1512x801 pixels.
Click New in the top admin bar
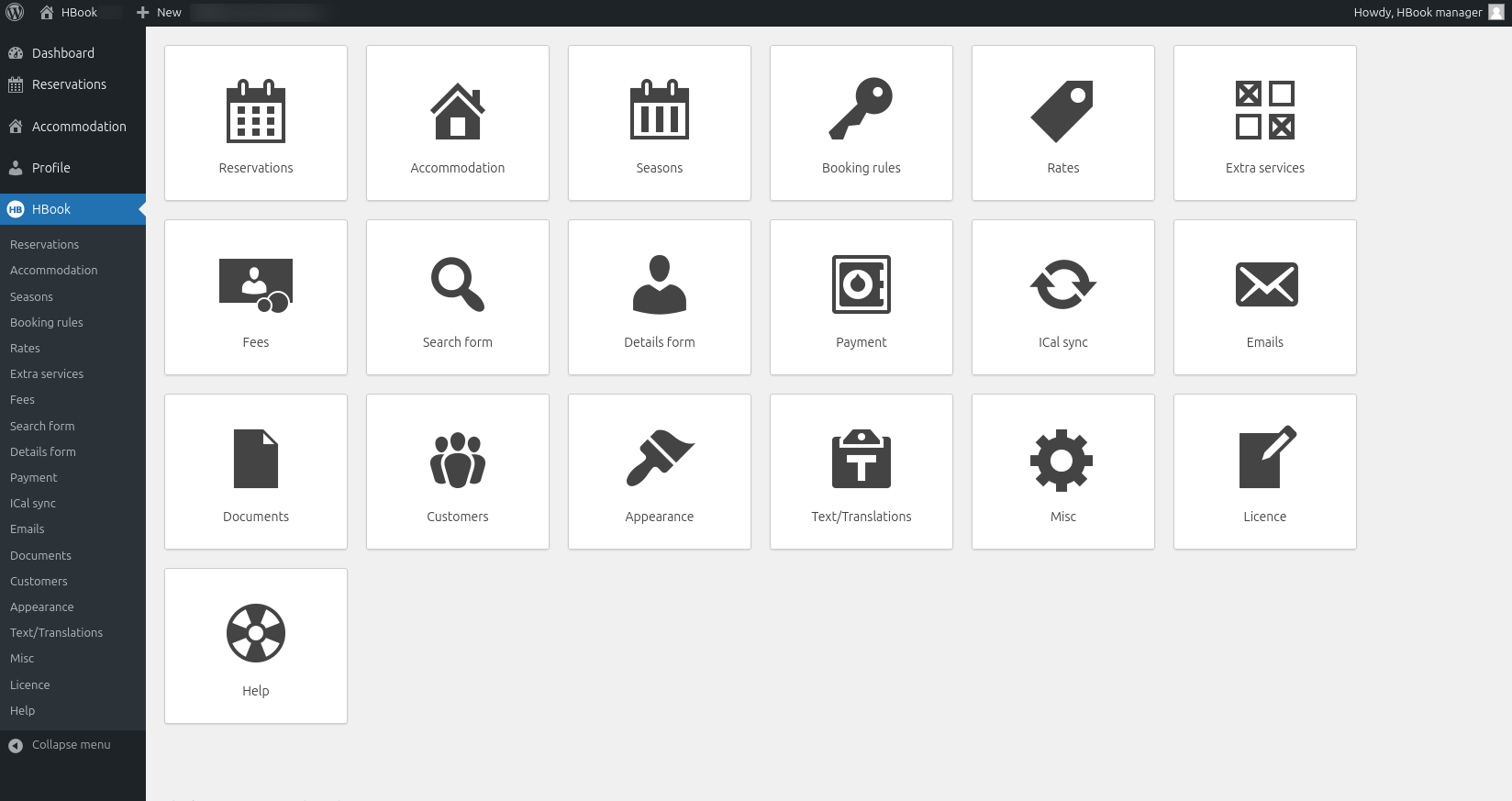tap(160, 13)
